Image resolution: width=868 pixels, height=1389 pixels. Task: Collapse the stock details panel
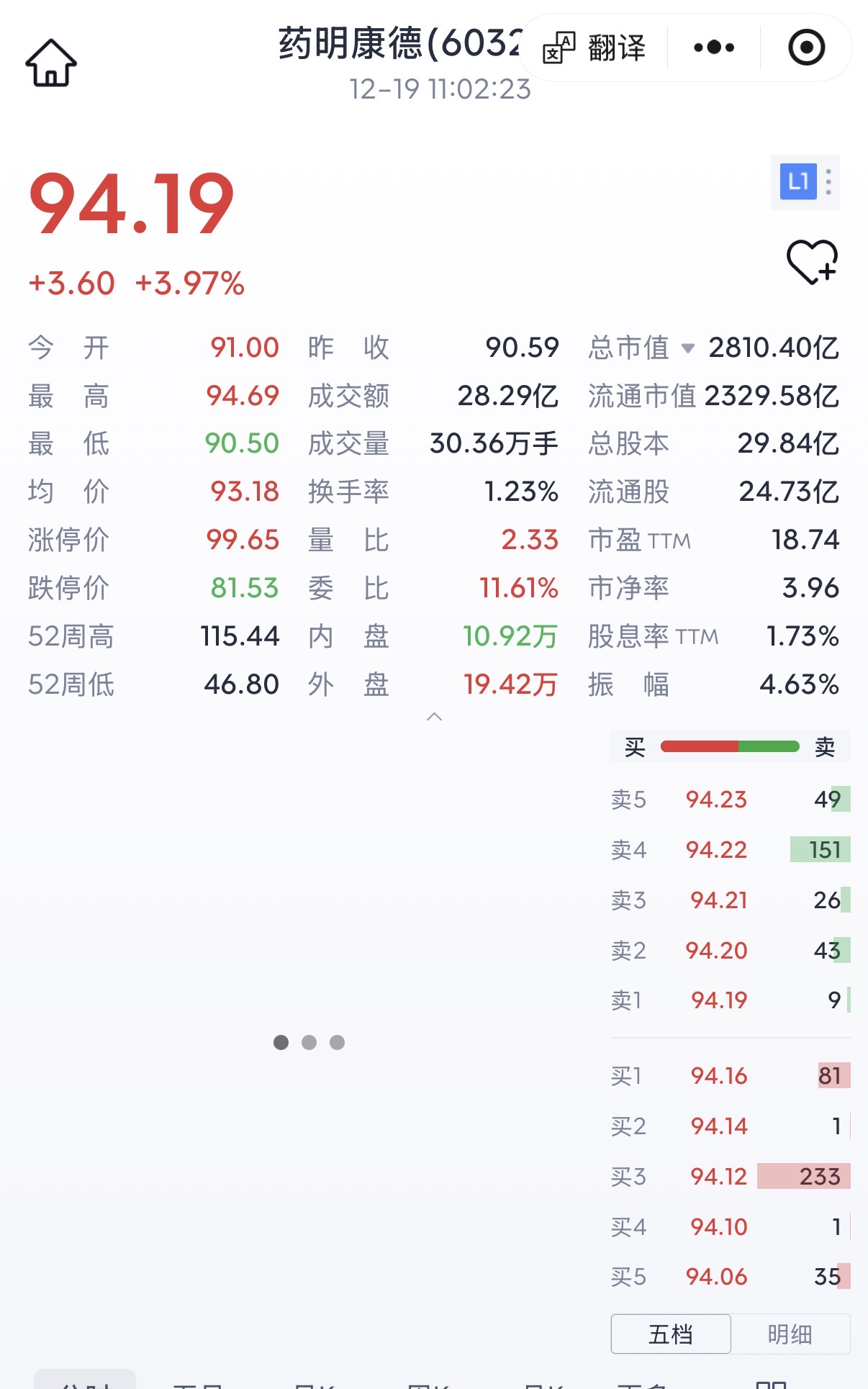click(x=434, y=717)
